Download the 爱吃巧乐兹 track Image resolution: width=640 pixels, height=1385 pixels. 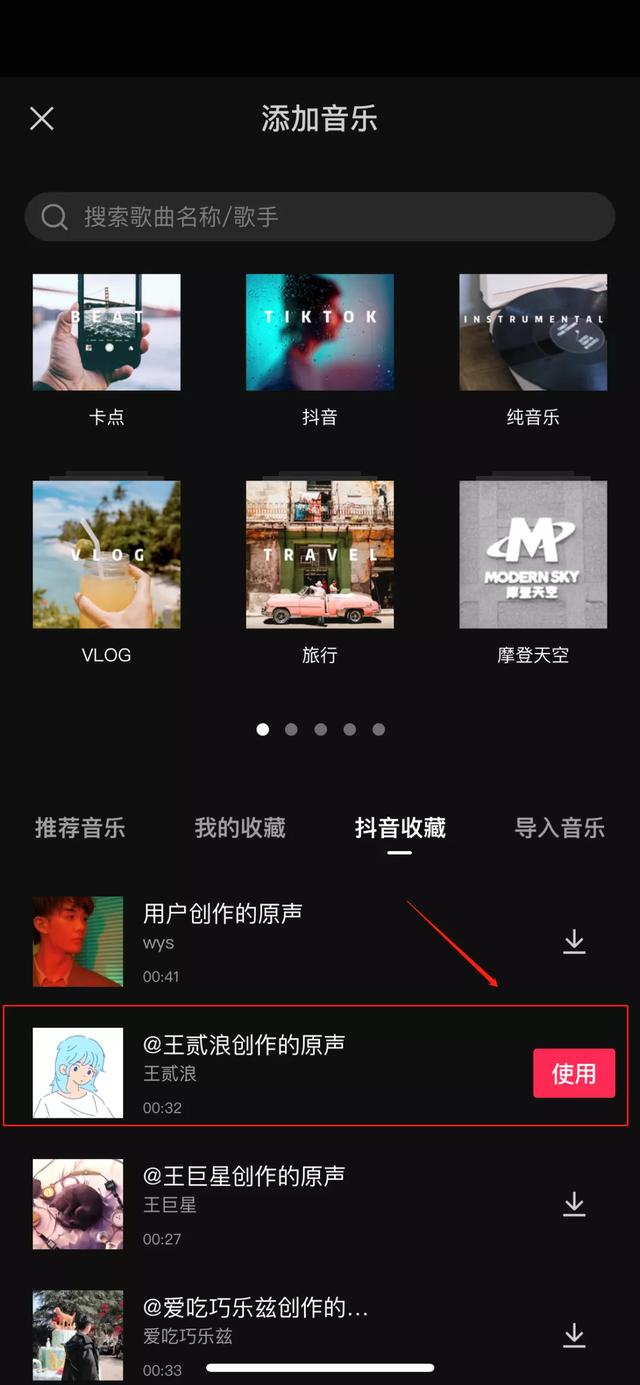(x=574, y=1335)
